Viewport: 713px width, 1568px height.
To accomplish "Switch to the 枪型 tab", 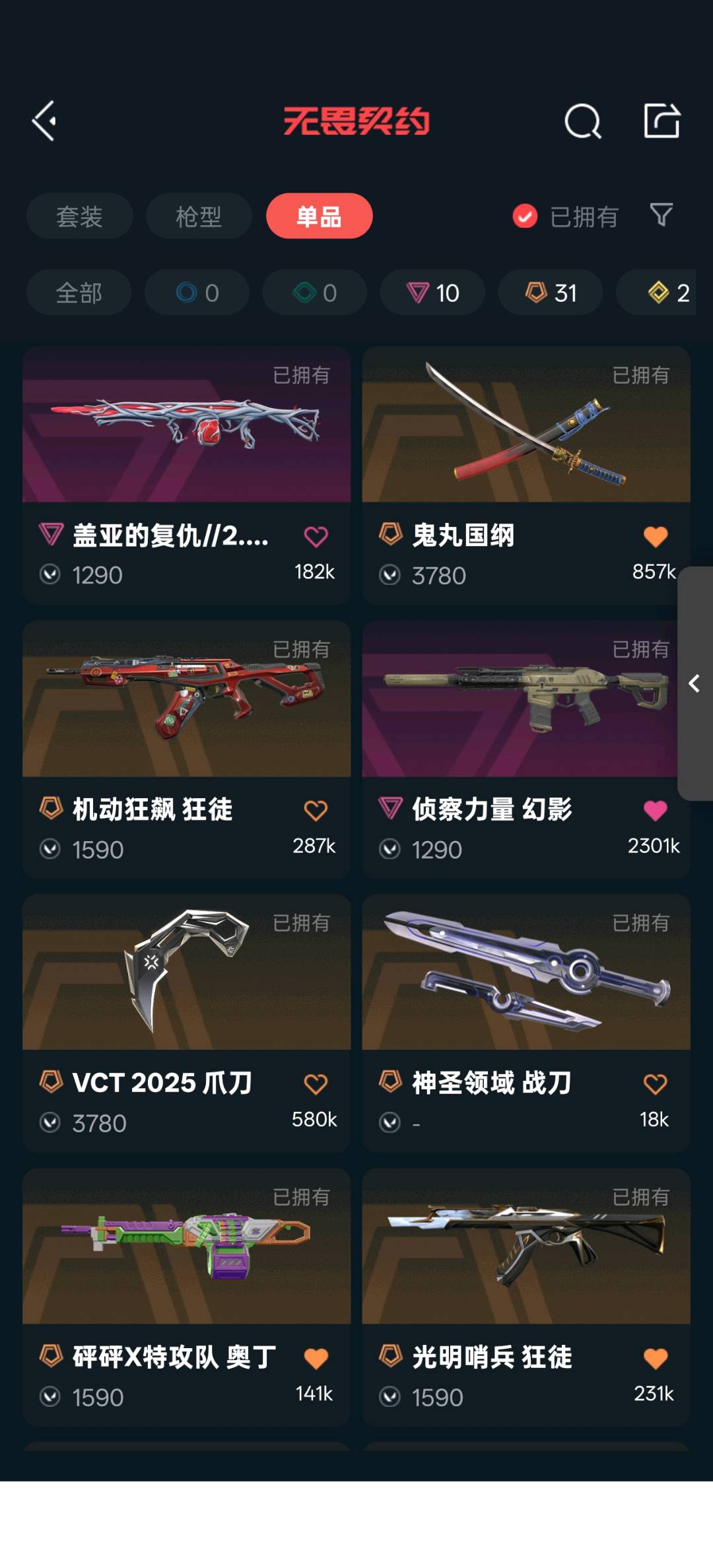I will click(x=199, y=217).
